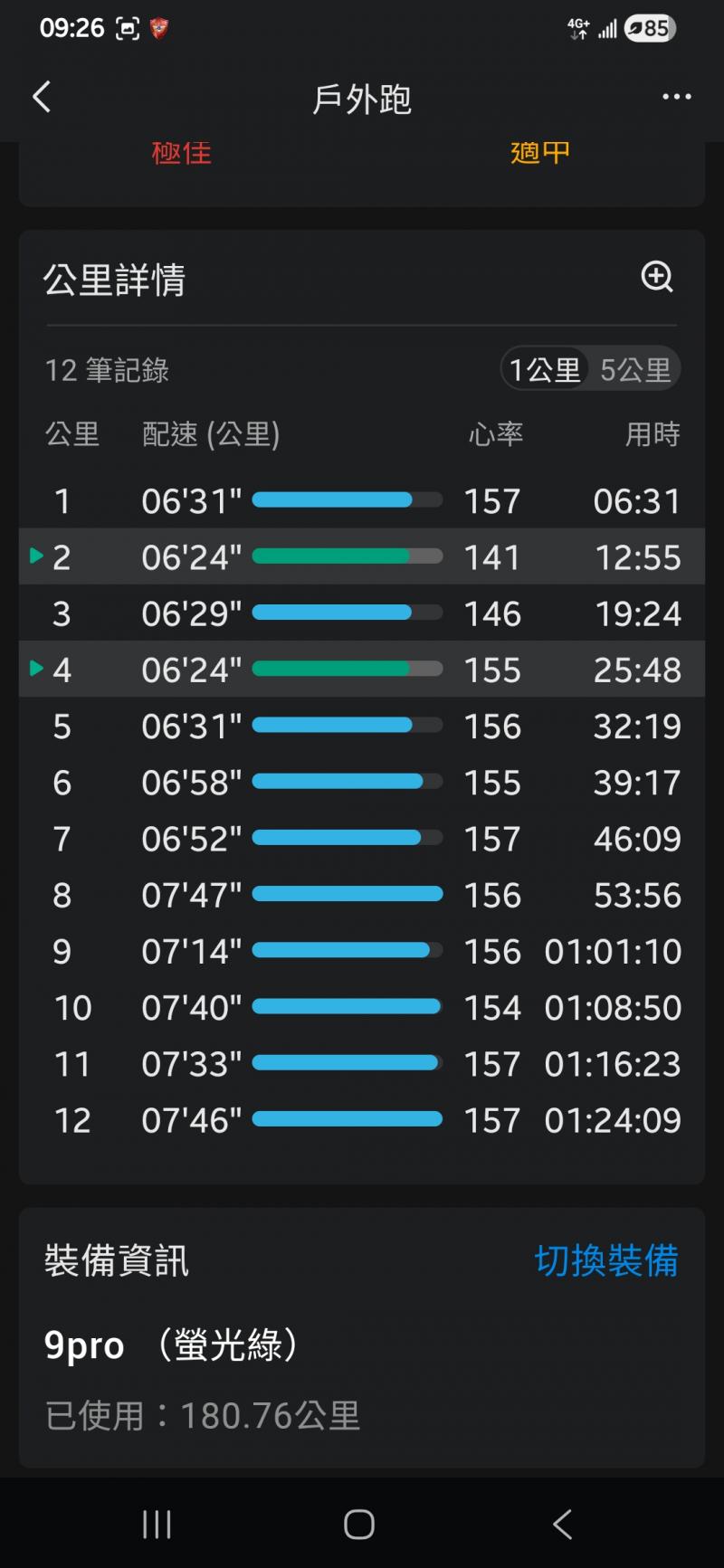
Task: Go back from the 戶外跑 screen
Action: pyautogui.click(x=42, y=97)
